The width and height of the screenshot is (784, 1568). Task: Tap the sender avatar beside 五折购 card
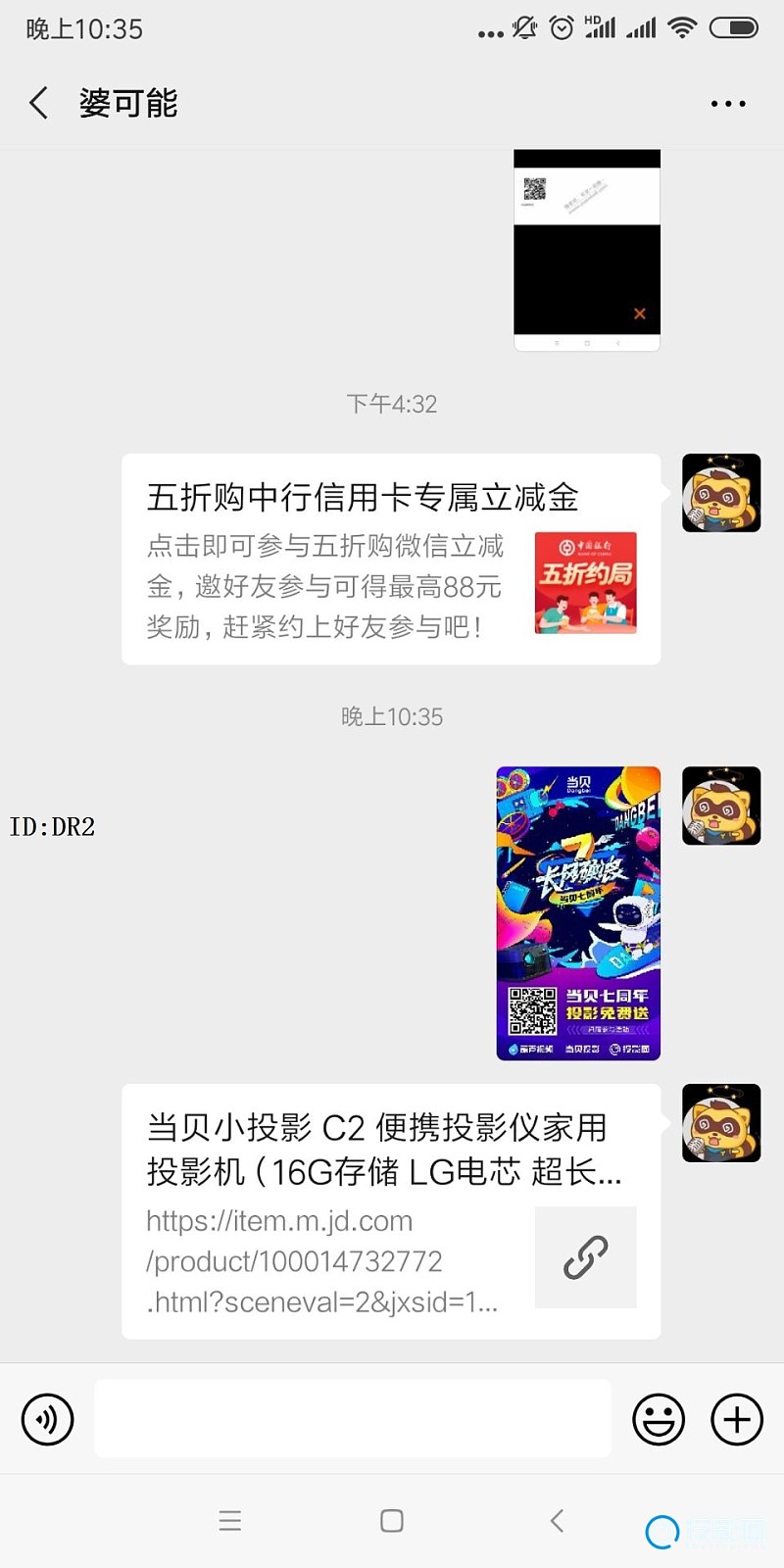721,493
